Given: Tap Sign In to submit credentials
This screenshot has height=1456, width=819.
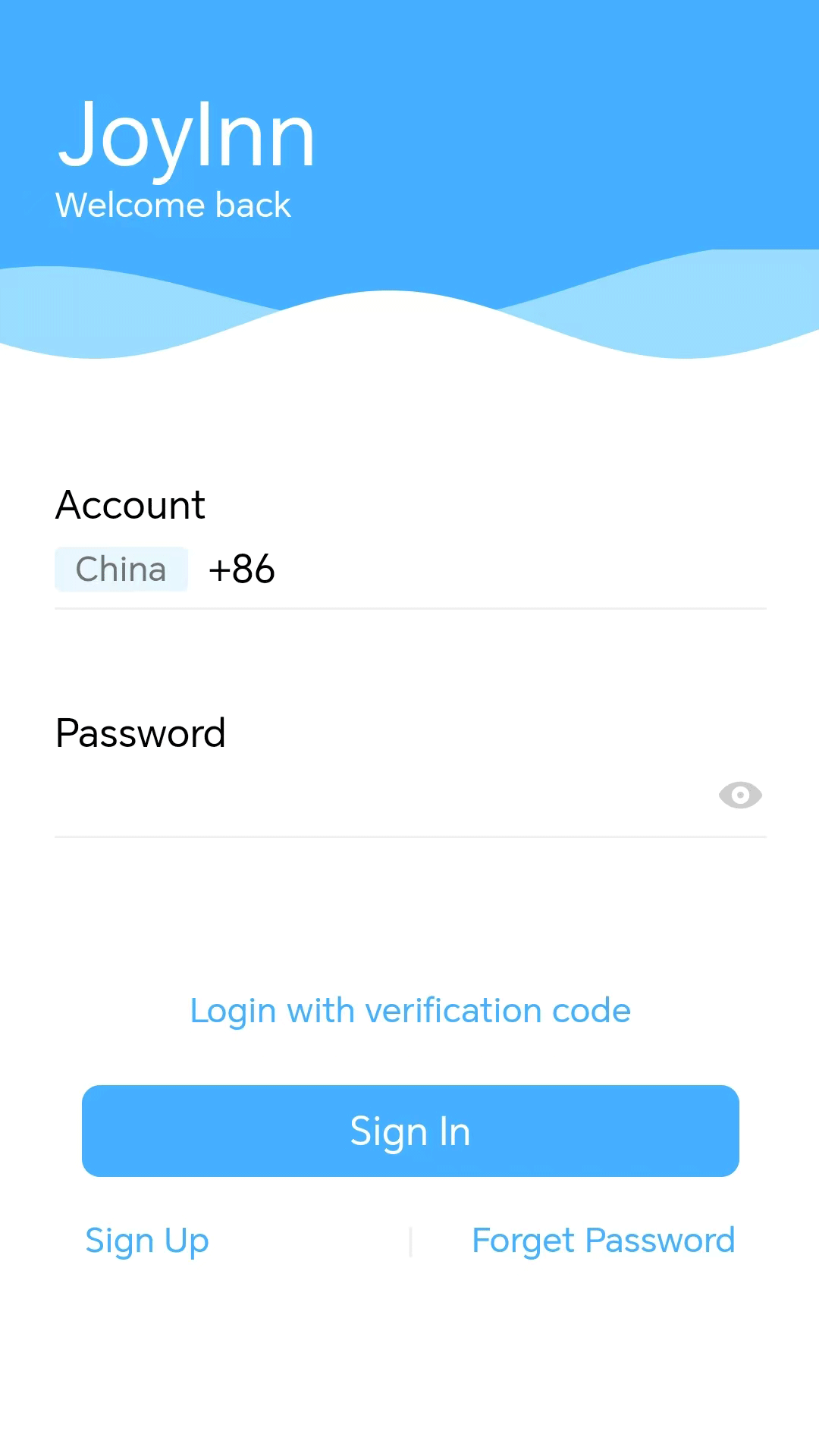Looking at the screenshot, I should pyautogui.click(x=409, y=1131).
